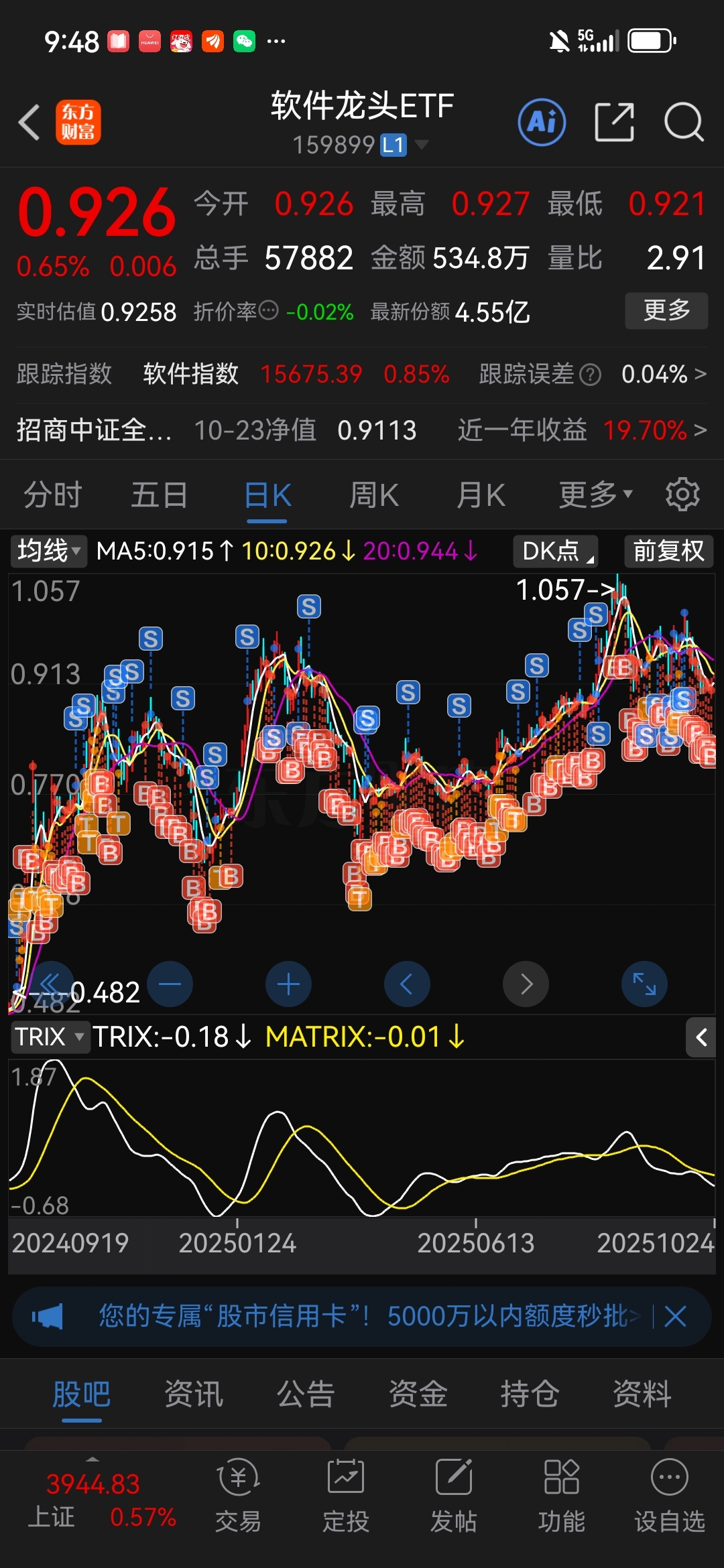Expand the 均线 indicator dropdown
This screenshot has width=724, height=1568.
pyautogui.click(x=49, y=551)
